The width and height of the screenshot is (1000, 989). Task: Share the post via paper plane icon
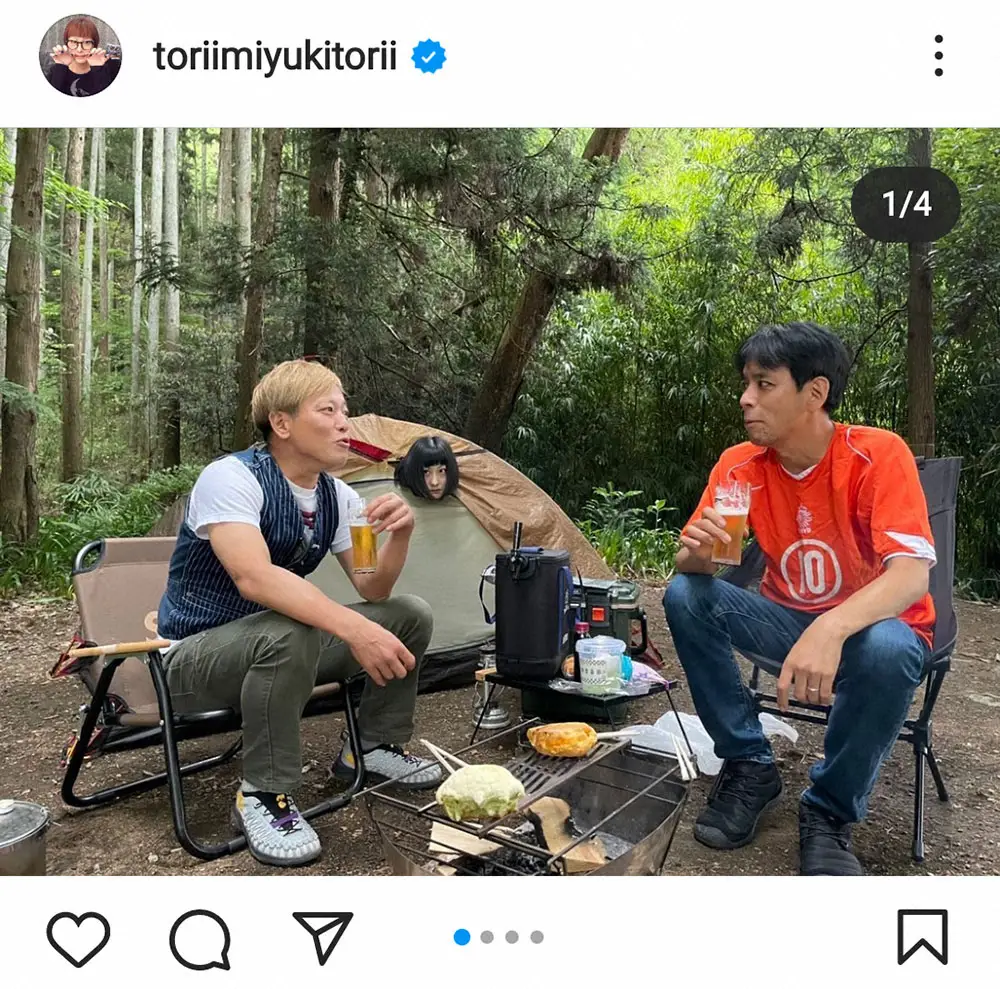(x=322, y=937)
